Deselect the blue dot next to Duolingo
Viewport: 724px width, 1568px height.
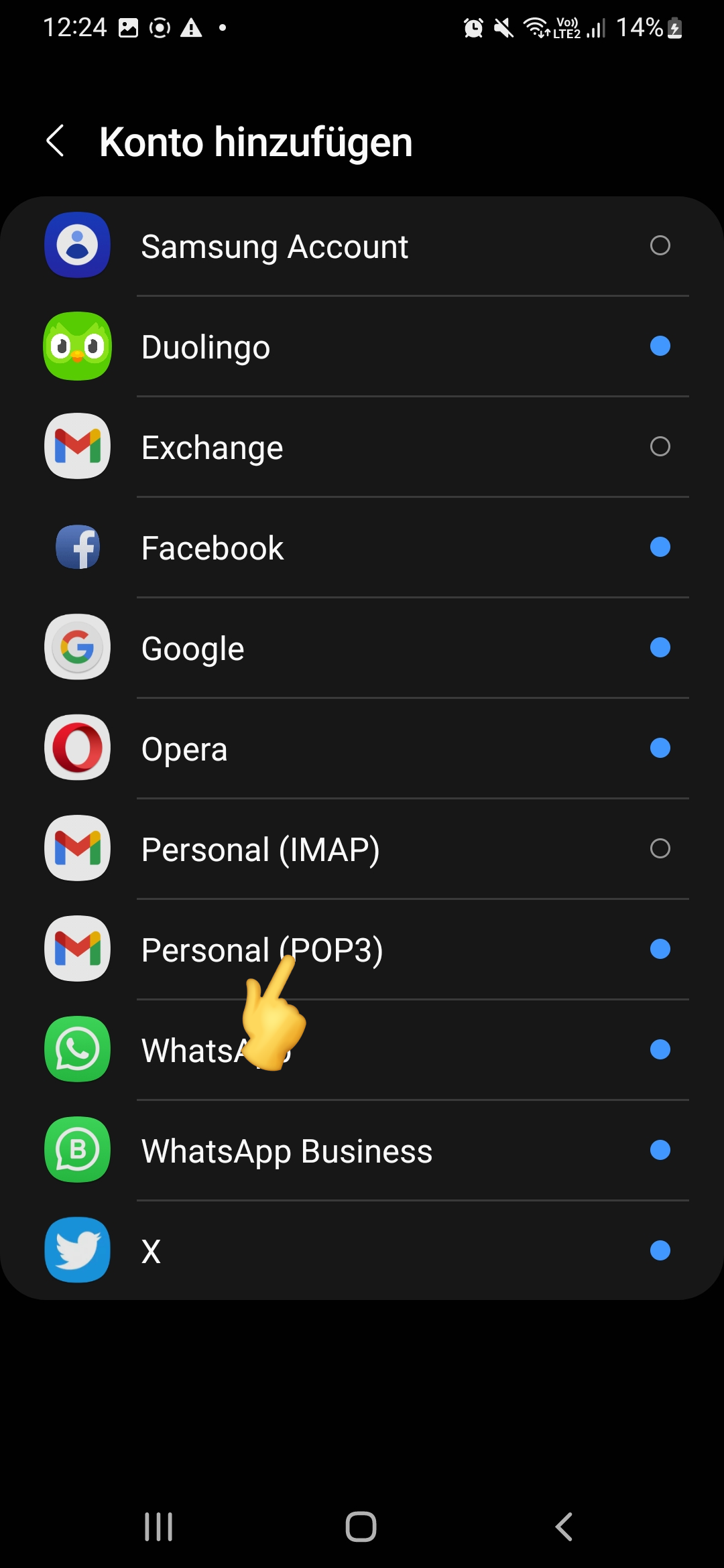click(x=660, y=346)
